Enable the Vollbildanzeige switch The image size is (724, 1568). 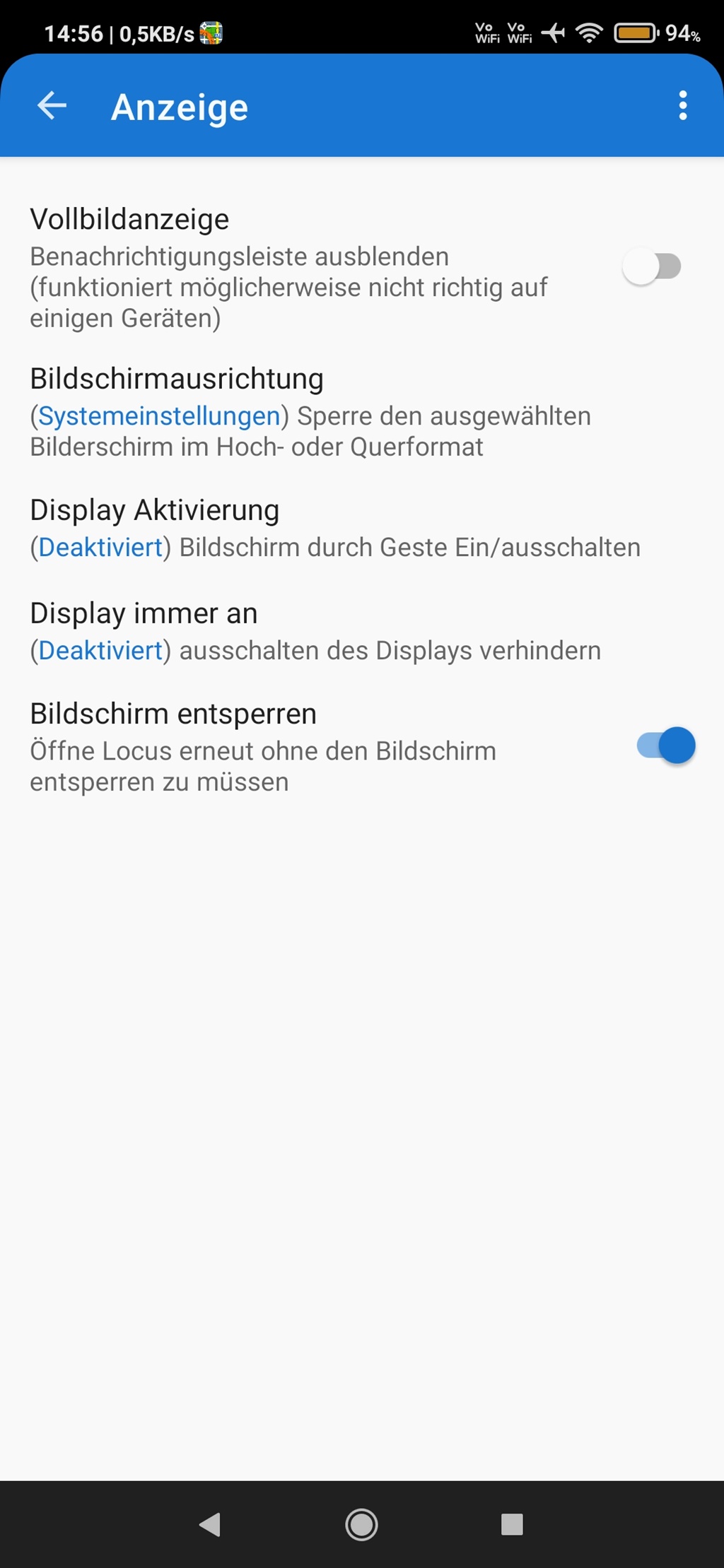651,266
